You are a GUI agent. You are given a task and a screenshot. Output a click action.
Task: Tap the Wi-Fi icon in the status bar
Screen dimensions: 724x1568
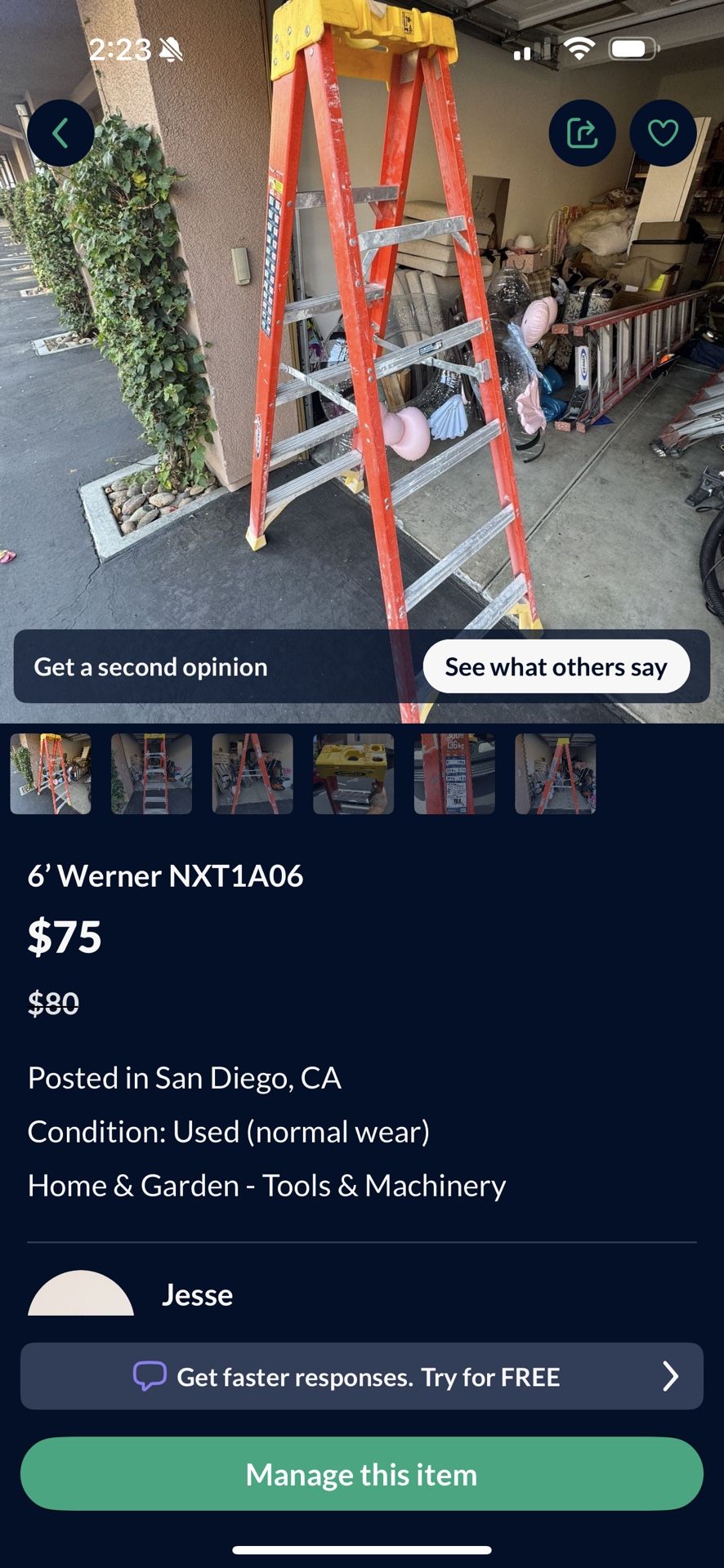tap(580, 50)
